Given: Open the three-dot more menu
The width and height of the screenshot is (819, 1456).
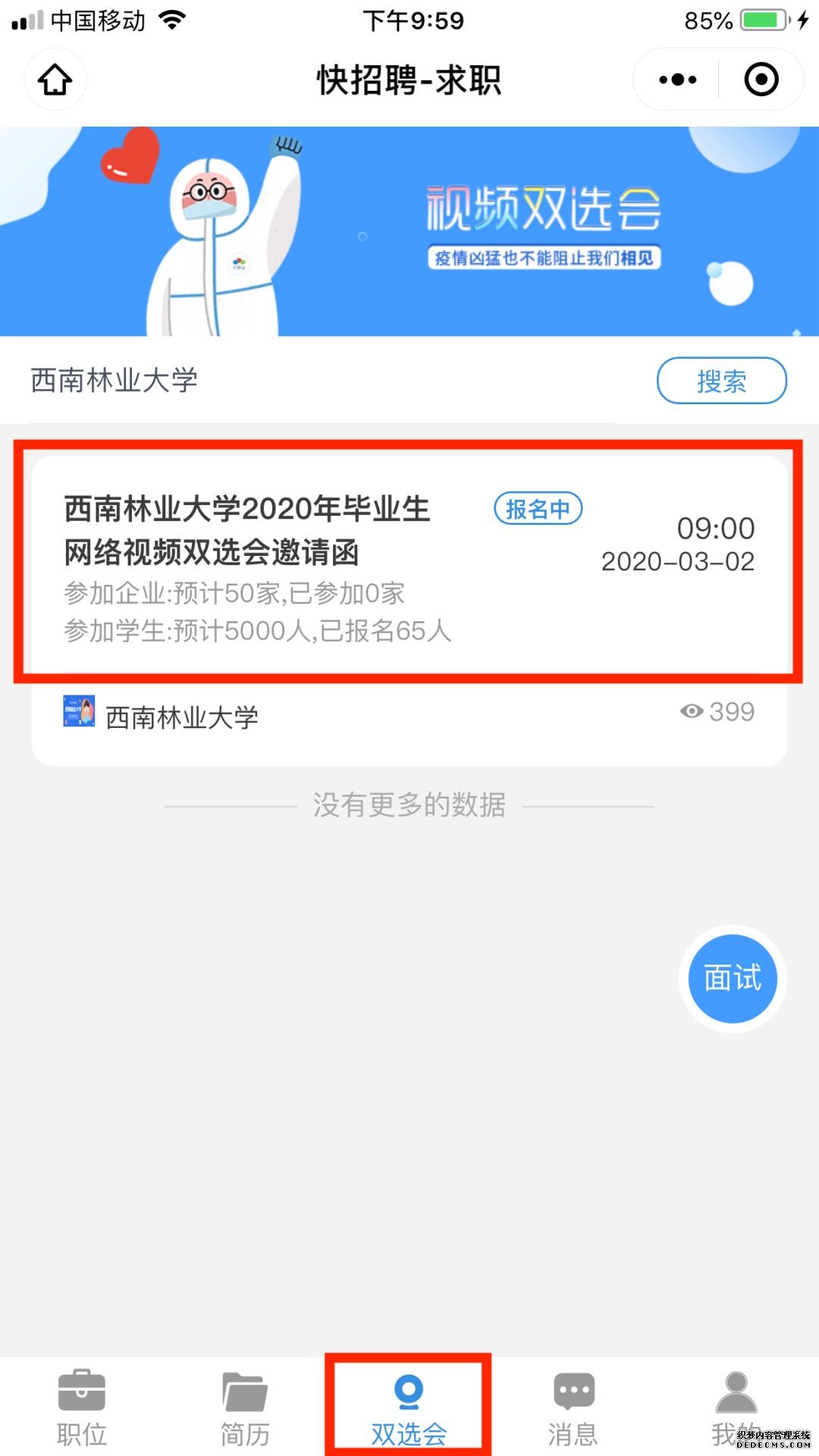Looking at the screenshot, I should (x=677, y=80).
